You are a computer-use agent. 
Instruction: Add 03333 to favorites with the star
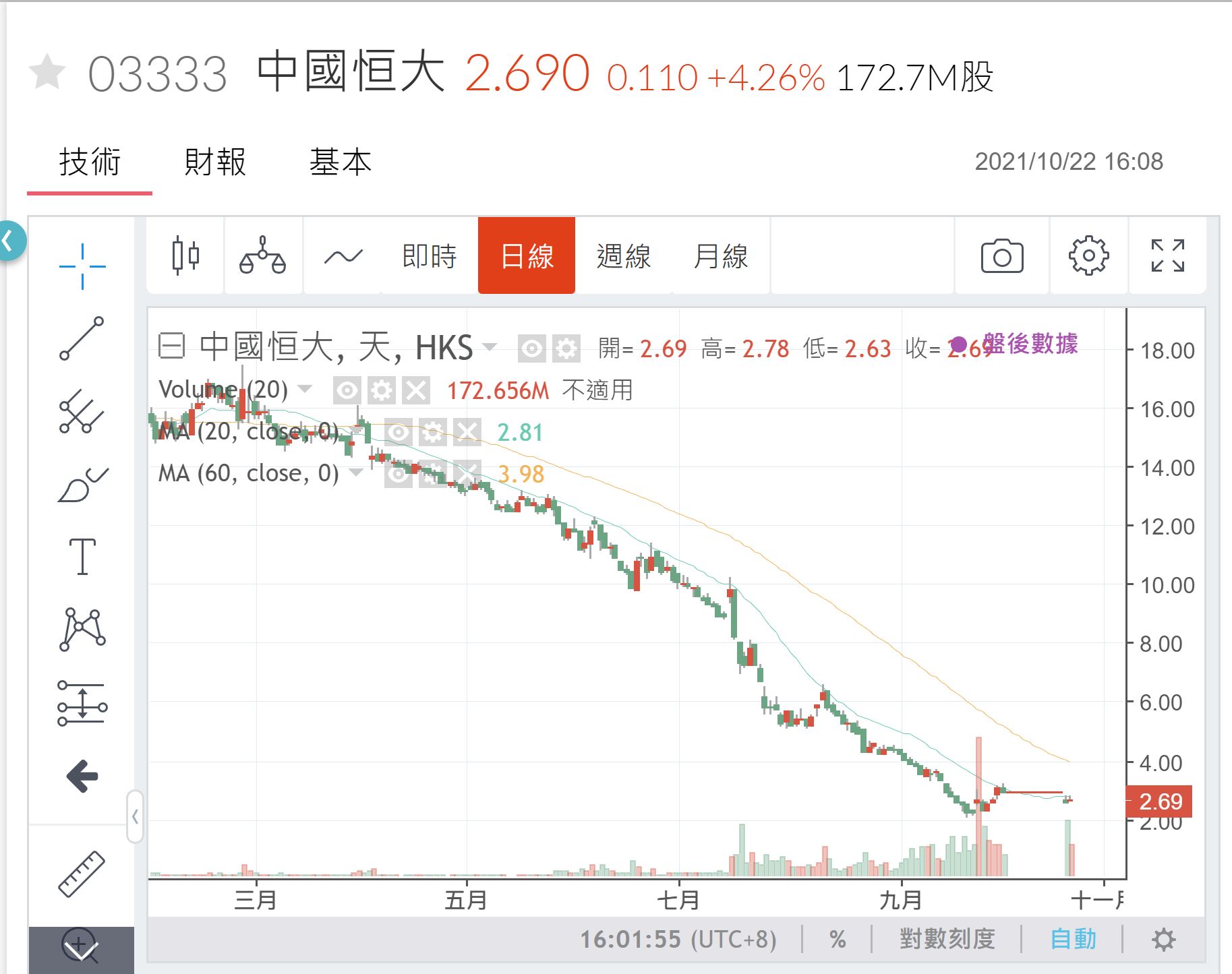tap(47, 72)
